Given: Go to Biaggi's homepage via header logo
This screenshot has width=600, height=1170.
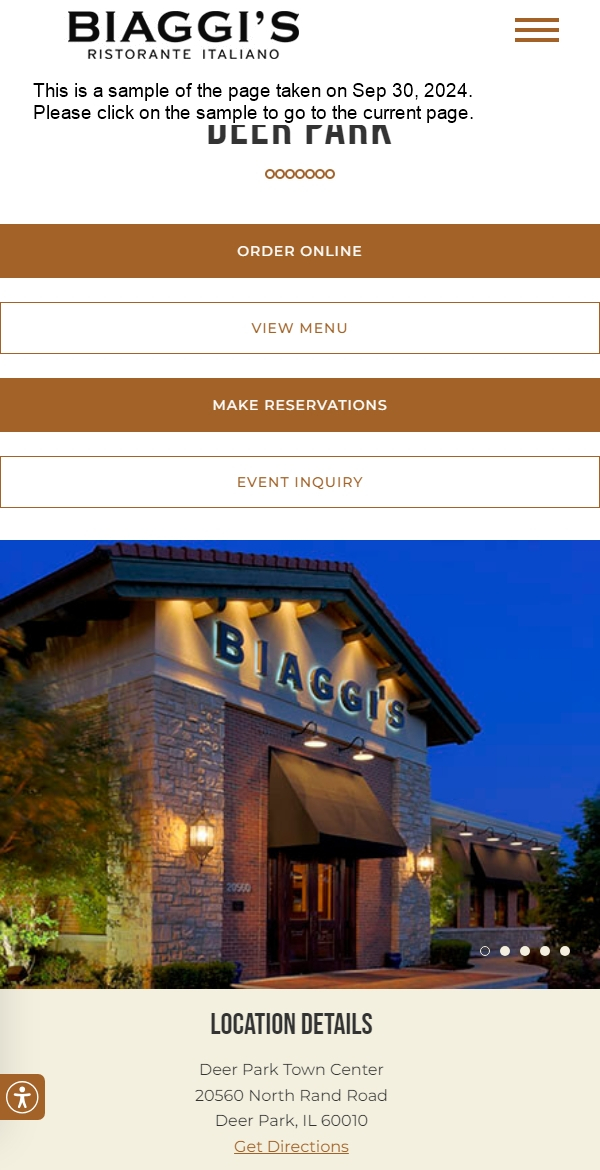Looking at the screenshot, I should click(x=183, y=35).
